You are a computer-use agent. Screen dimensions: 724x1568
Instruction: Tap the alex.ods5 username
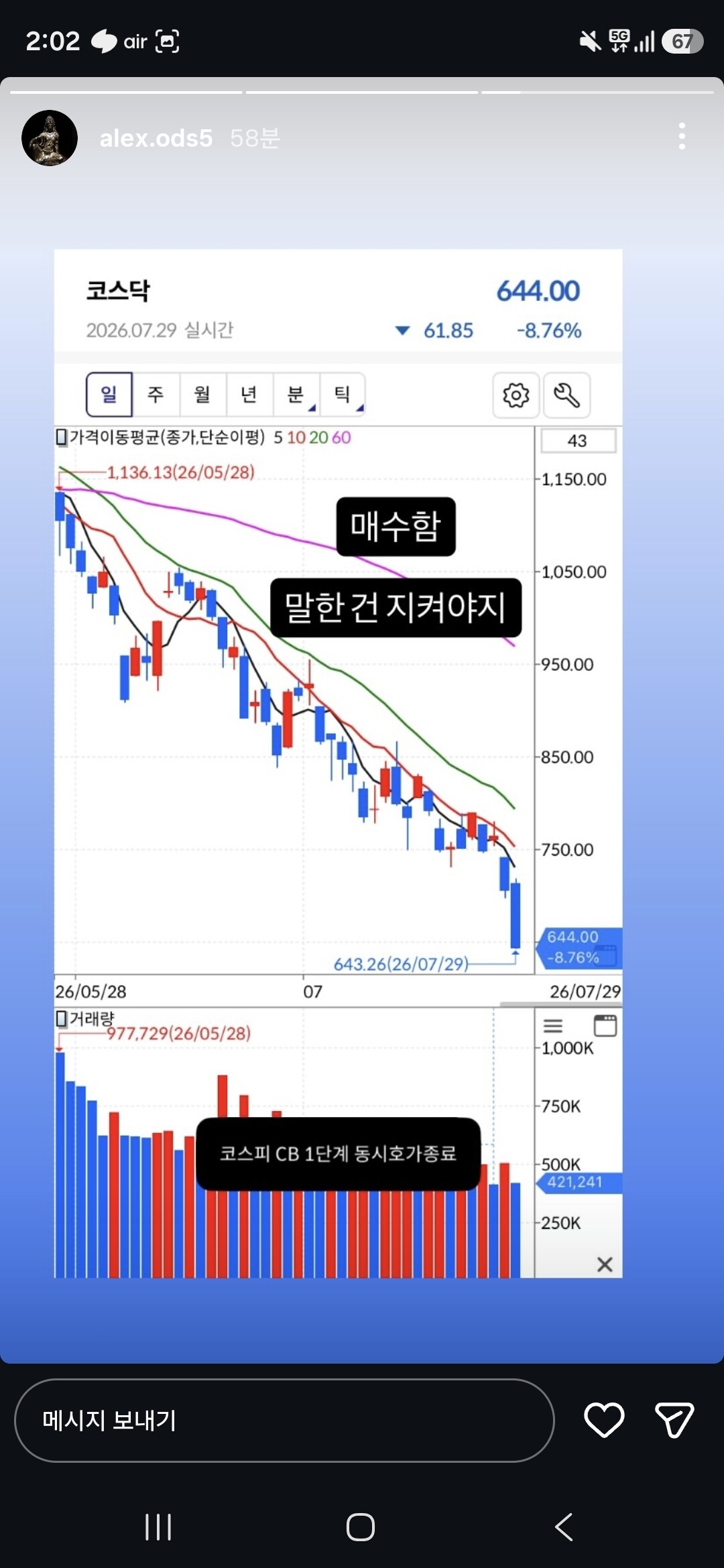156,138
